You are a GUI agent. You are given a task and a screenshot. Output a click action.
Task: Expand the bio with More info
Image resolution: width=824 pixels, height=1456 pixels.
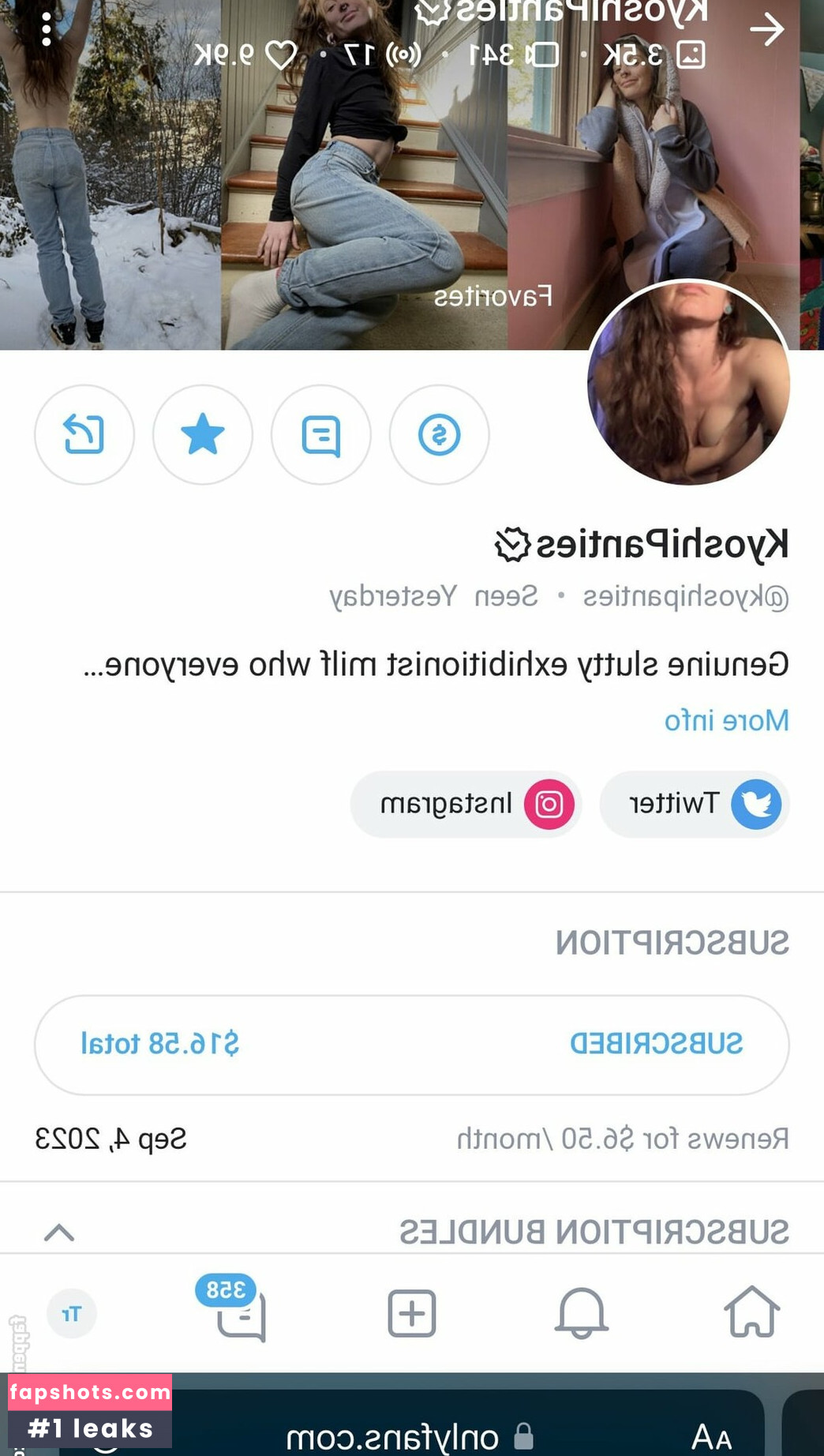pyautogui.click(x=726, y=720)
